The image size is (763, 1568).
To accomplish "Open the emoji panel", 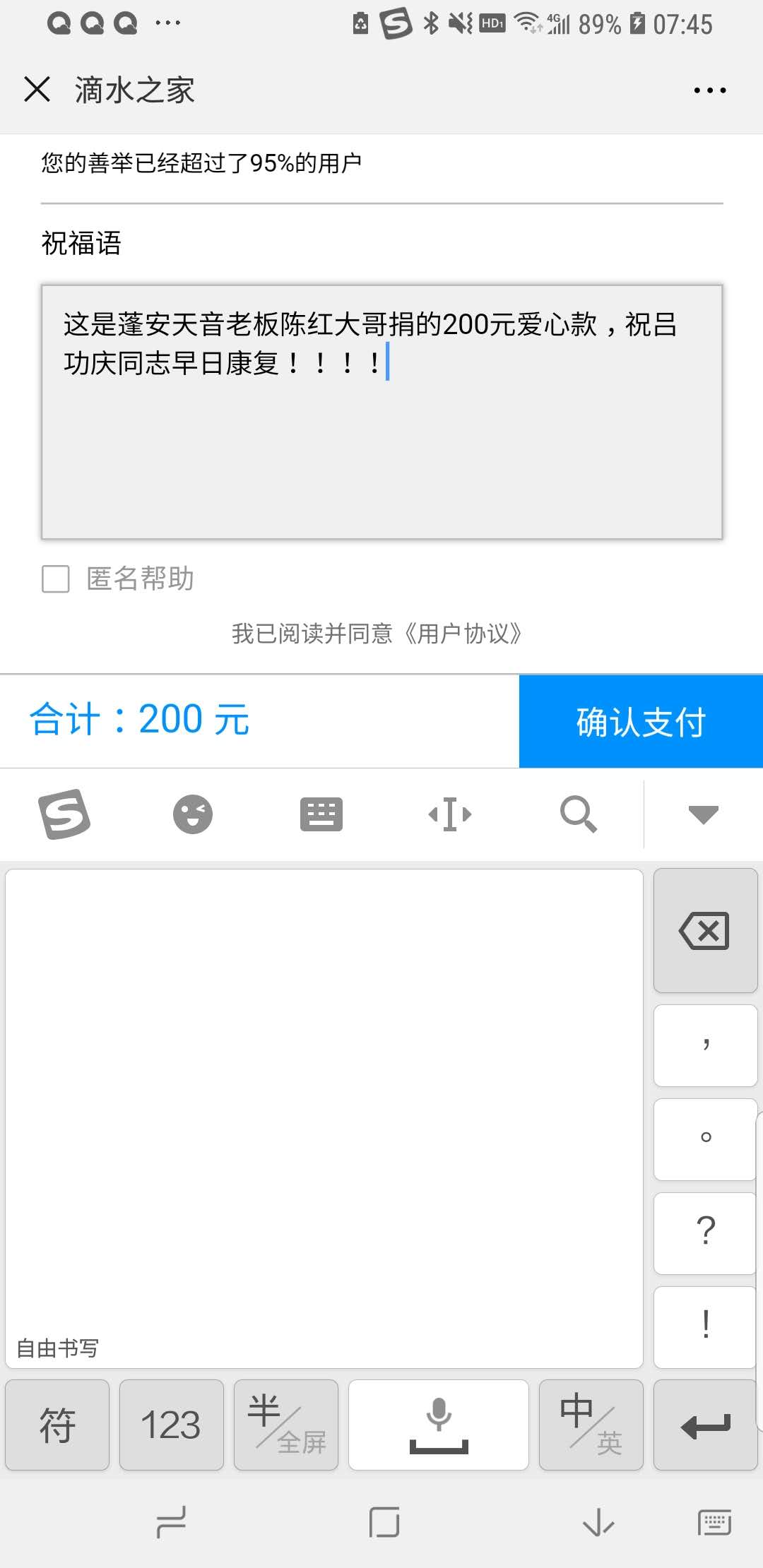I will point(193,814).
